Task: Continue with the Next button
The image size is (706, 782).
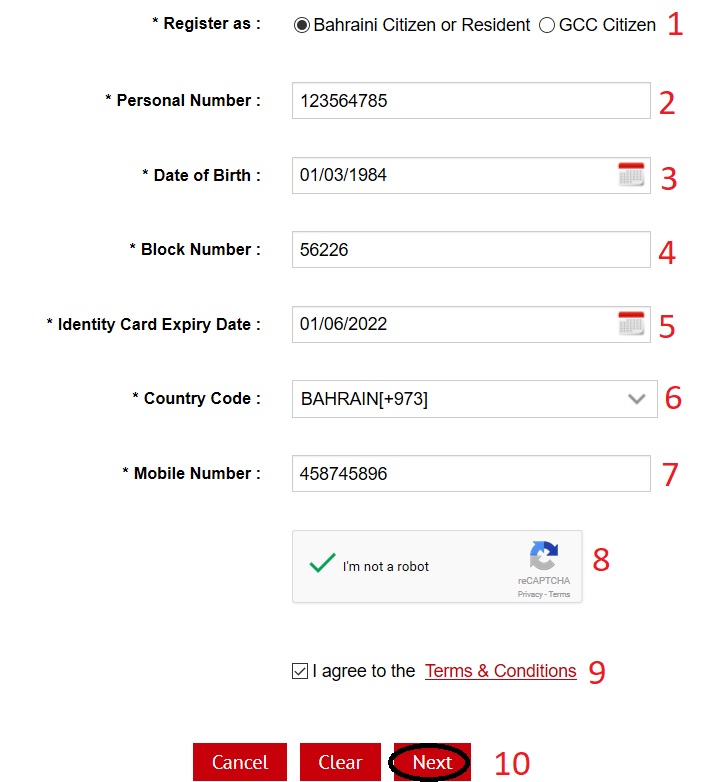Action: click(432, 762)
